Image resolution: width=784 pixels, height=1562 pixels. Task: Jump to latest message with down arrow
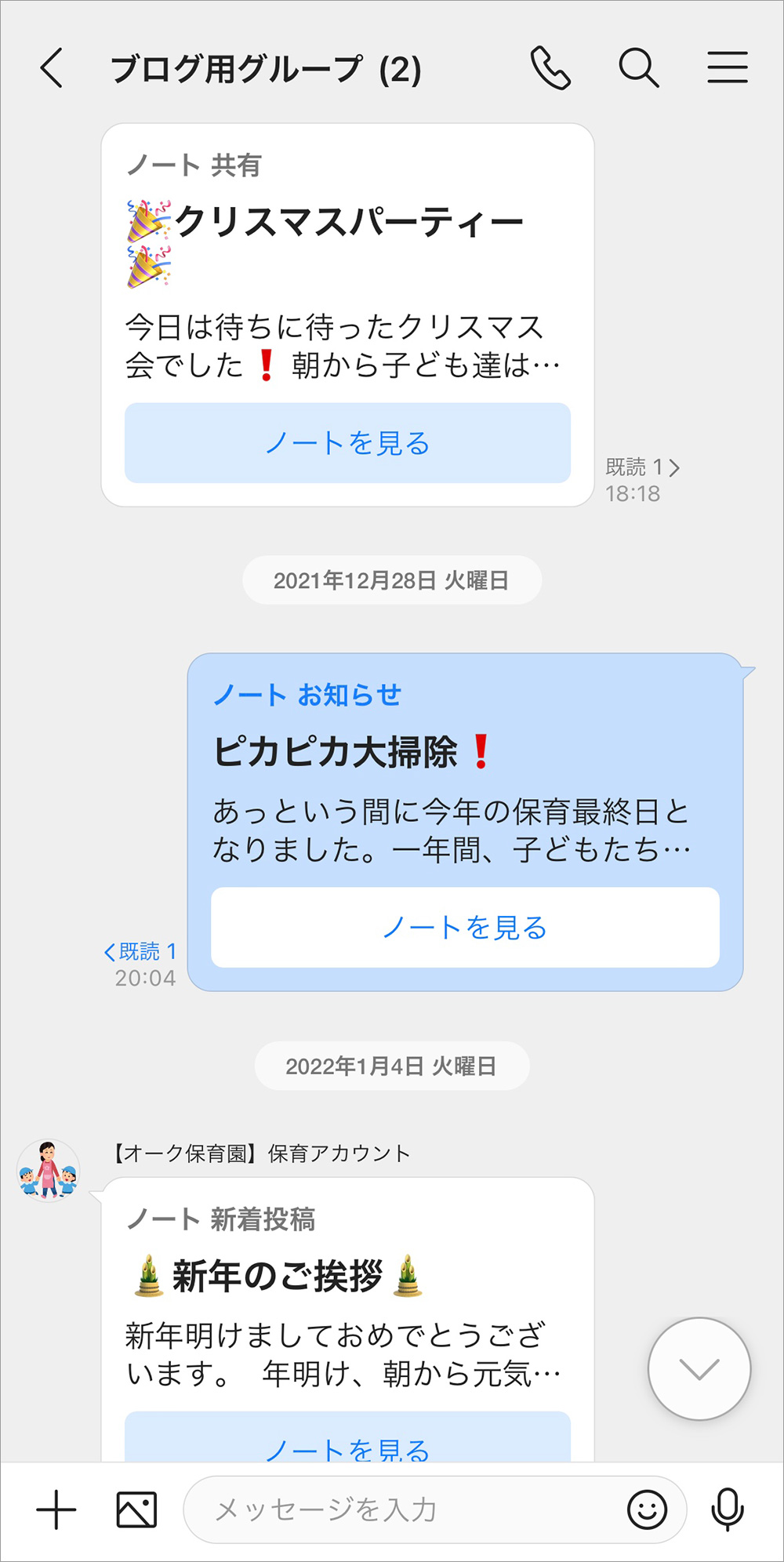[699, 1369]
